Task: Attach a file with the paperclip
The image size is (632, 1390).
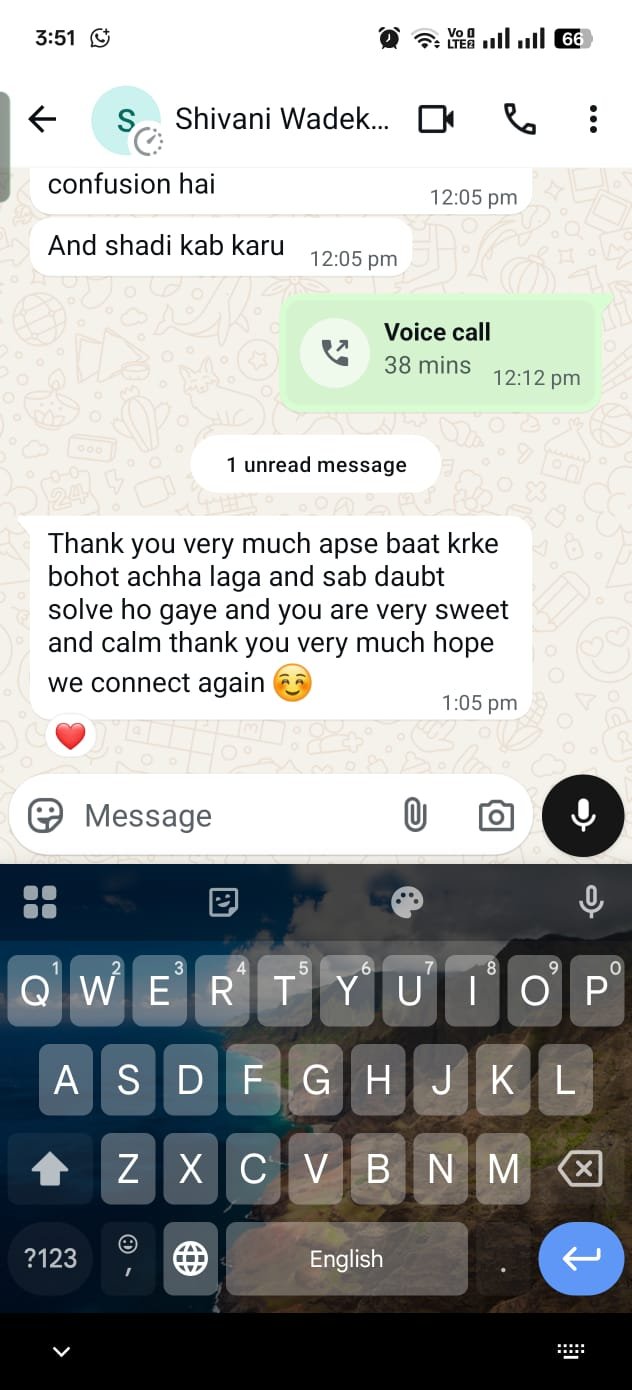Action: coord(415,816)
